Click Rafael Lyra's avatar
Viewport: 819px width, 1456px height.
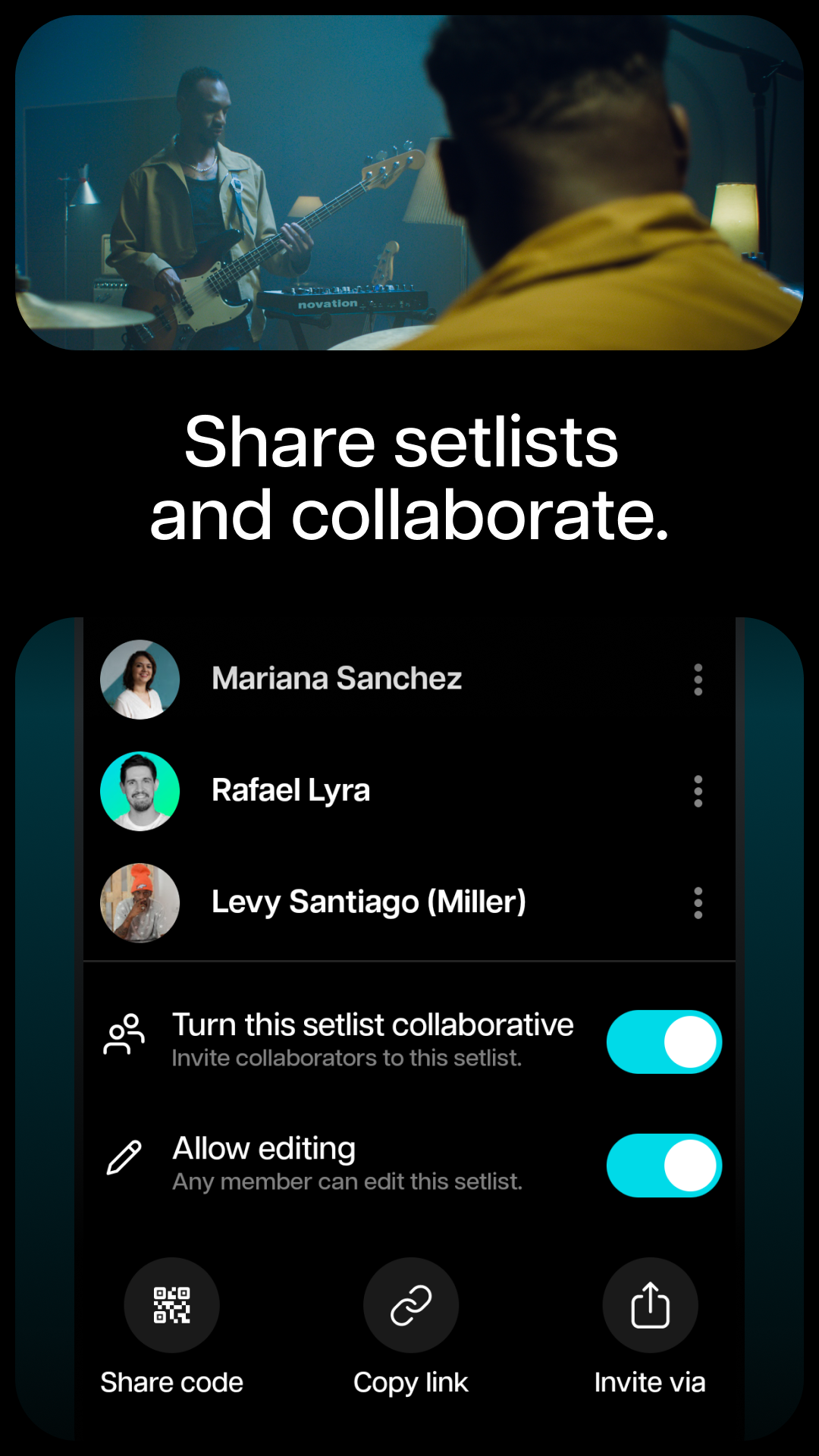(x=139, y=791)
